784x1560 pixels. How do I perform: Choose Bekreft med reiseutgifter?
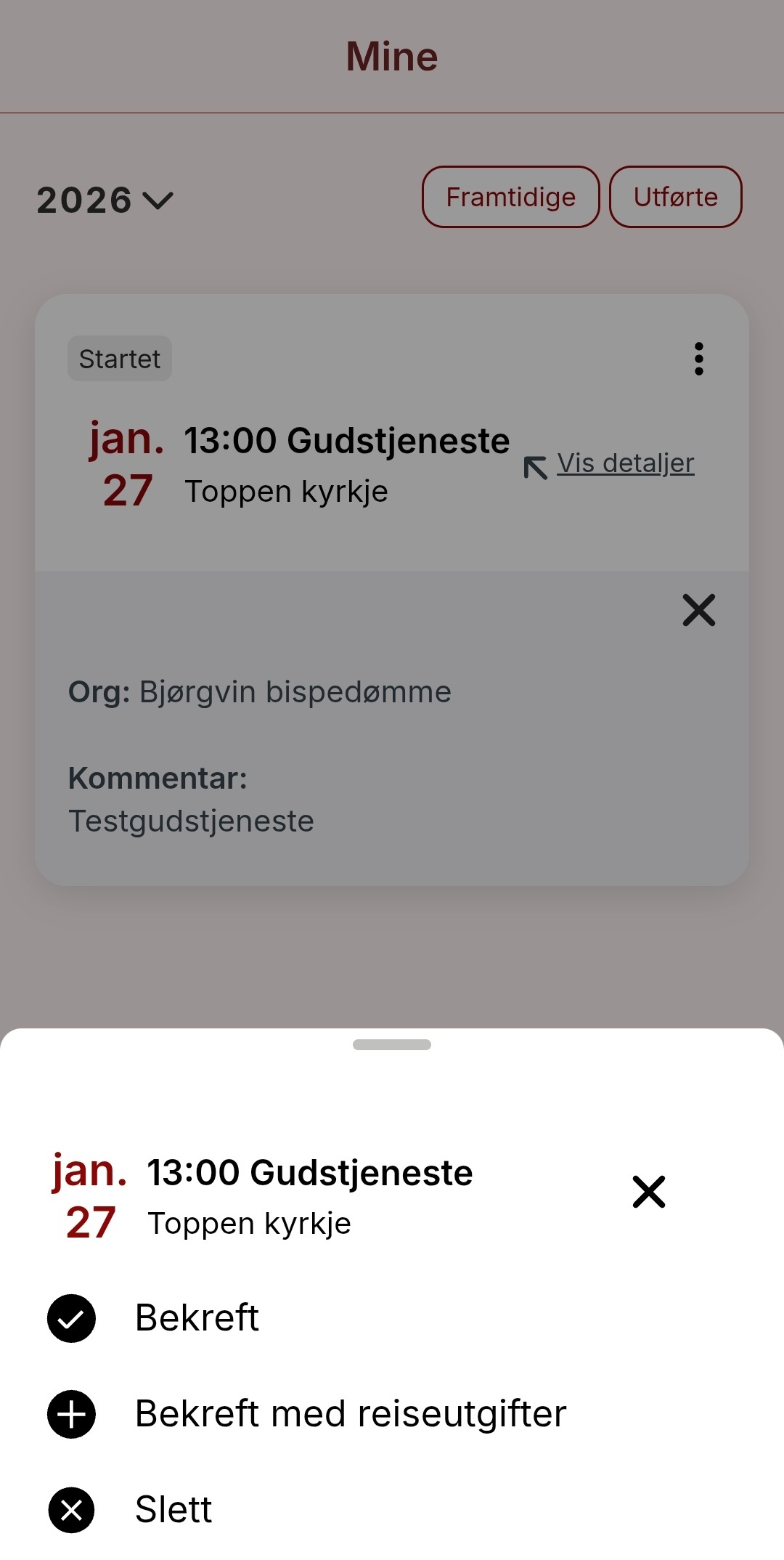pyautogui.click(x=350, y=1414)
